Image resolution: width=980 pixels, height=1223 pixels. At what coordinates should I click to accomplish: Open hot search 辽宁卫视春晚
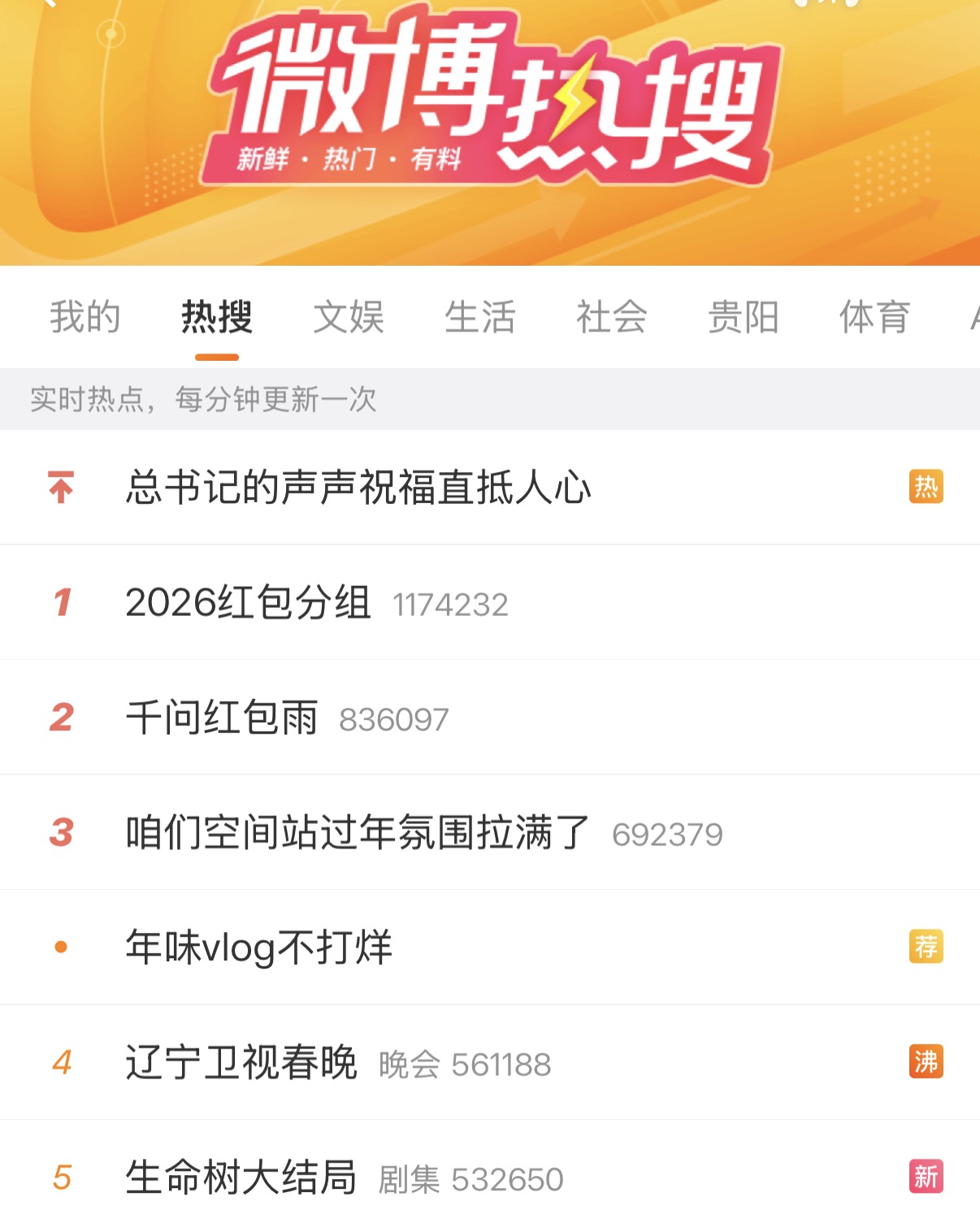click(241, 1063)
